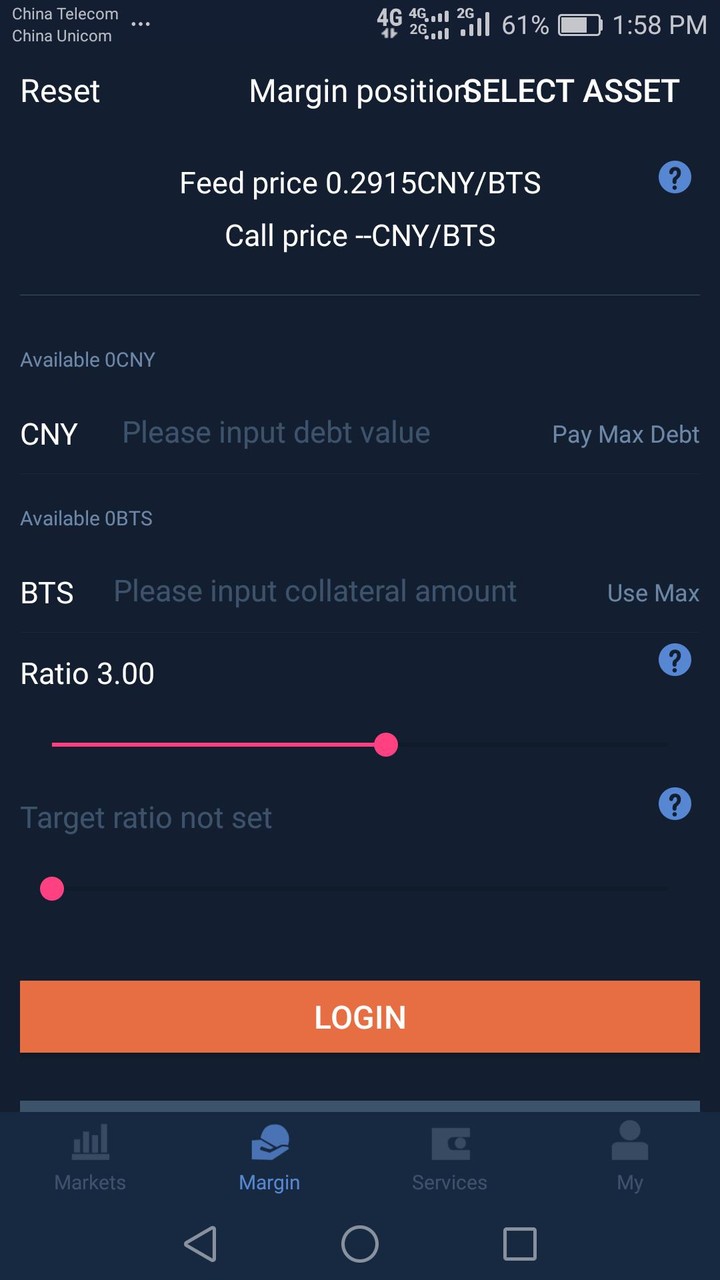Image resolution: width=720 pixels, height=1280 pixels.
Task: Select the Margin tab icon
Action: tap(269, 1141)
